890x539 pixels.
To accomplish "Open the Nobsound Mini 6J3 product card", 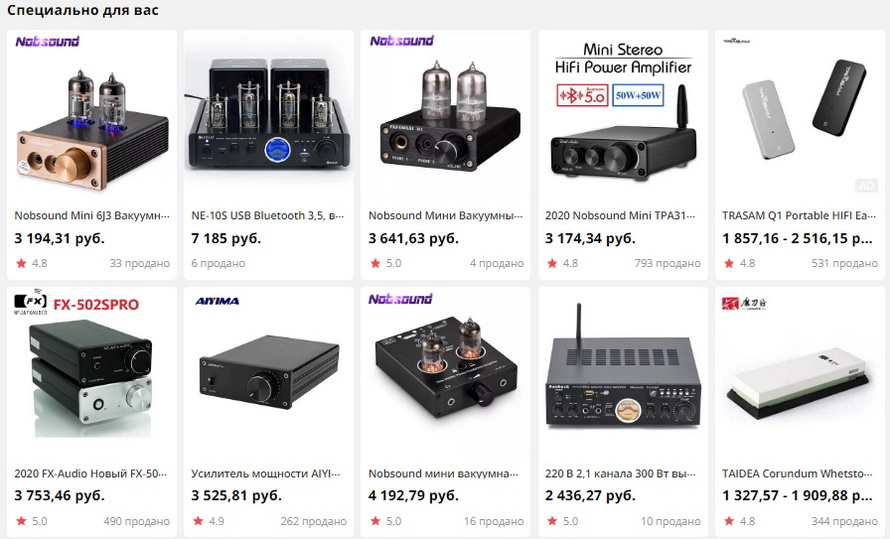I will (x=91, y=120).
